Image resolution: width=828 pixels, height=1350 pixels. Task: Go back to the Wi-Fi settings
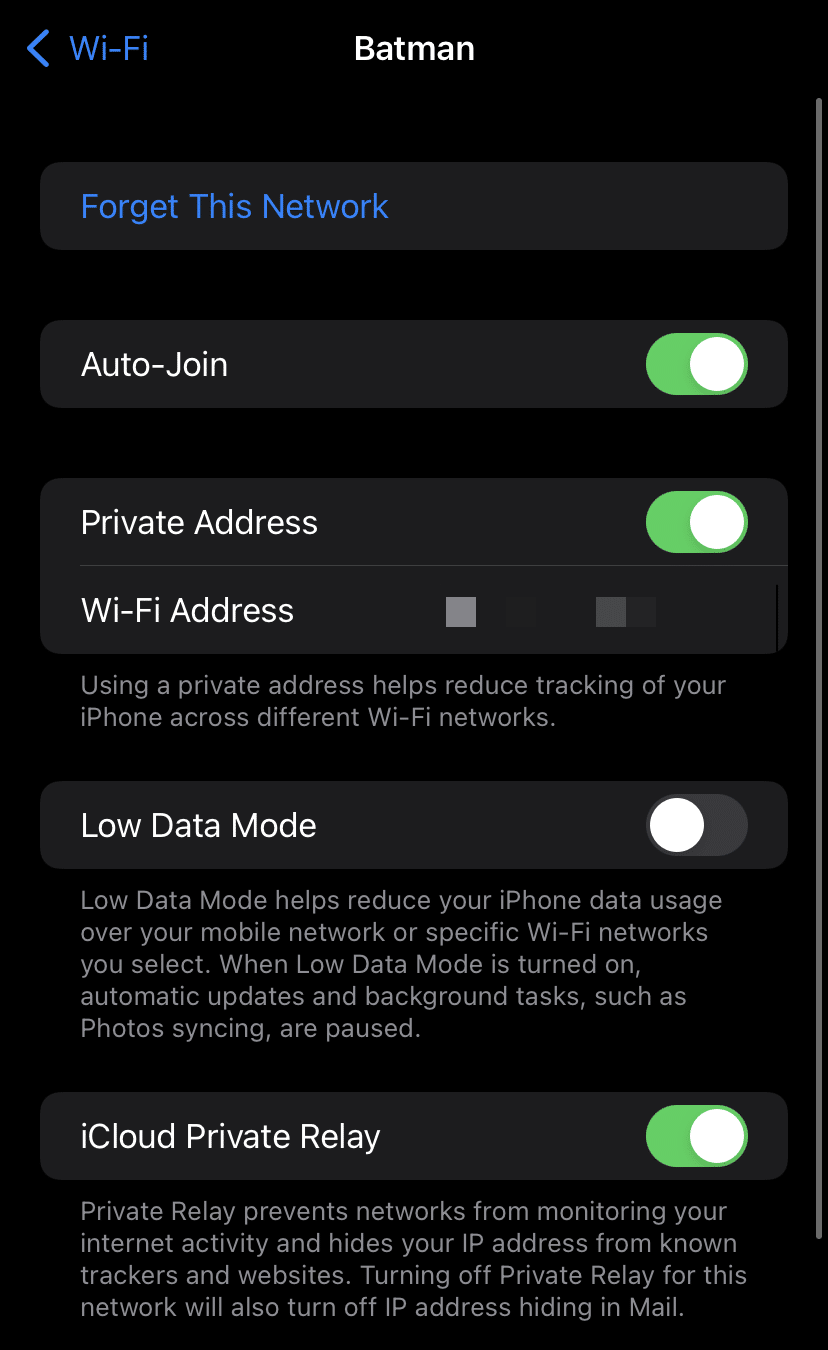click(90, 48)
